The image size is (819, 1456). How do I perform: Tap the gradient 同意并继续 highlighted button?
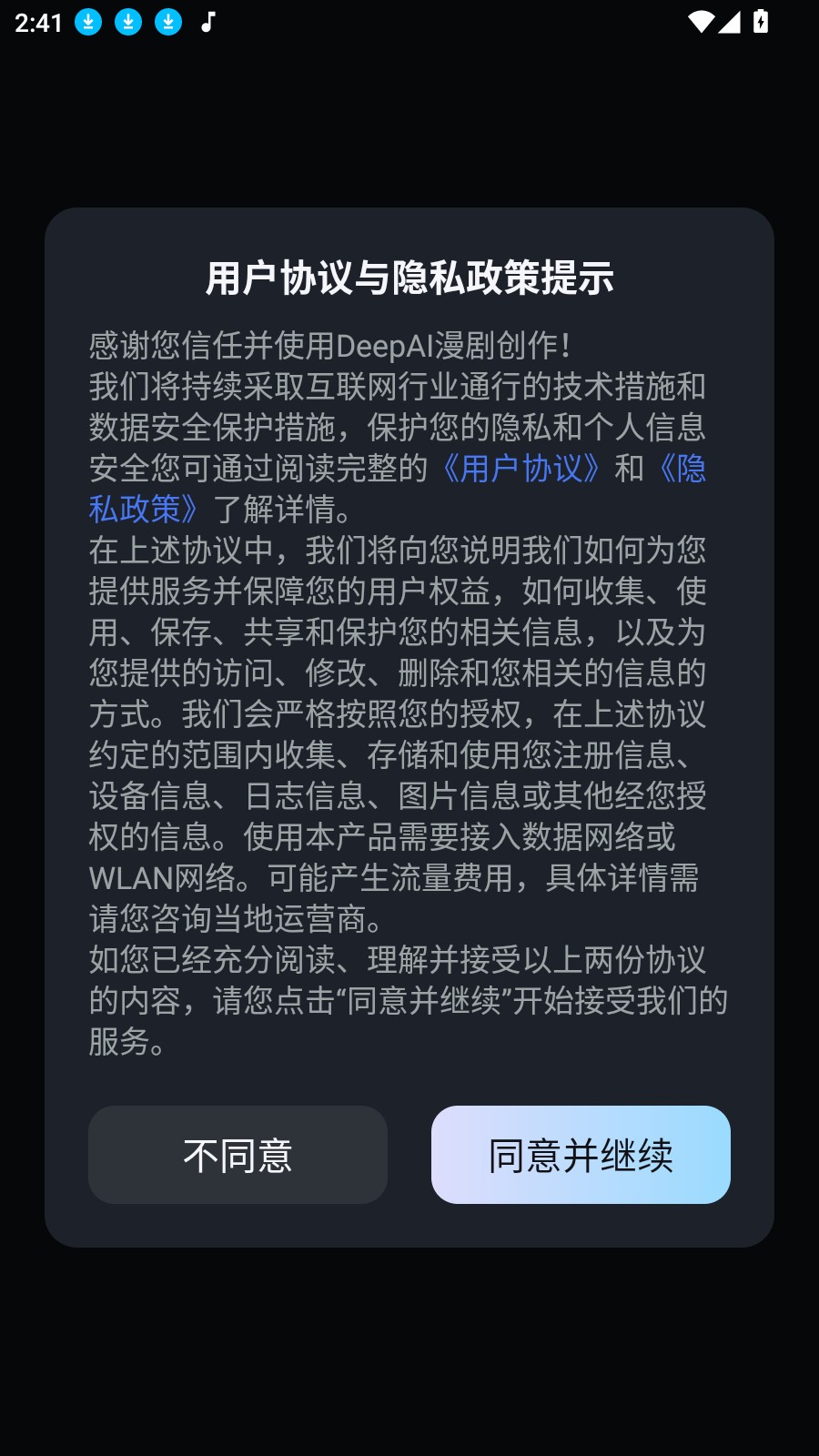[581, 1155]
